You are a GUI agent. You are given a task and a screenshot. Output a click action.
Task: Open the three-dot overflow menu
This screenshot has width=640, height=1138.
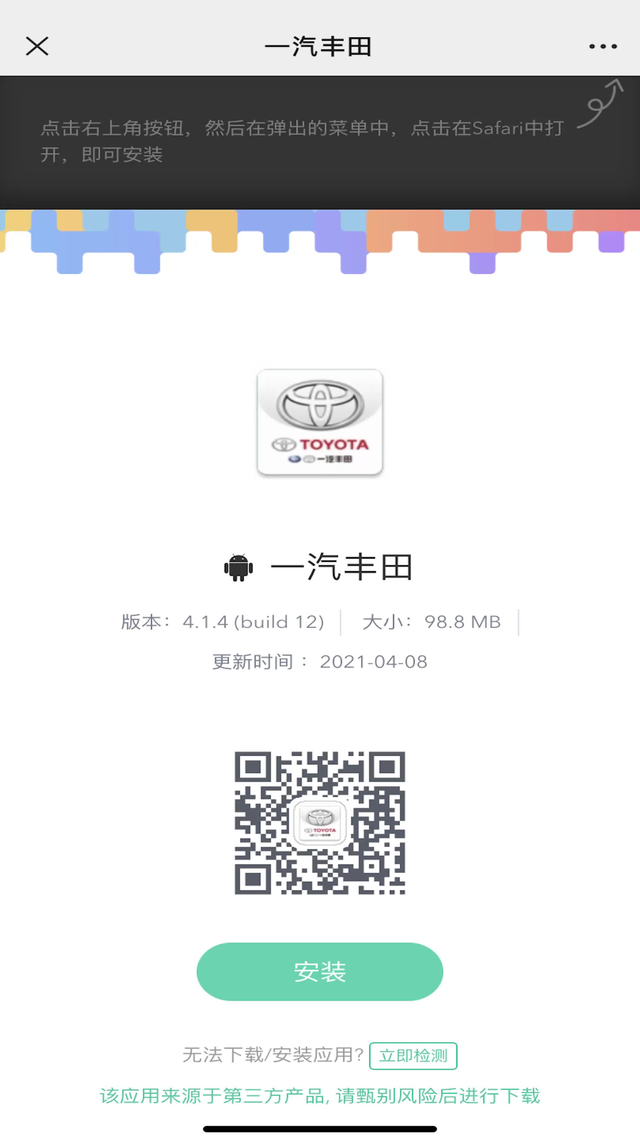pyautogui.click(x=603, y=46)
